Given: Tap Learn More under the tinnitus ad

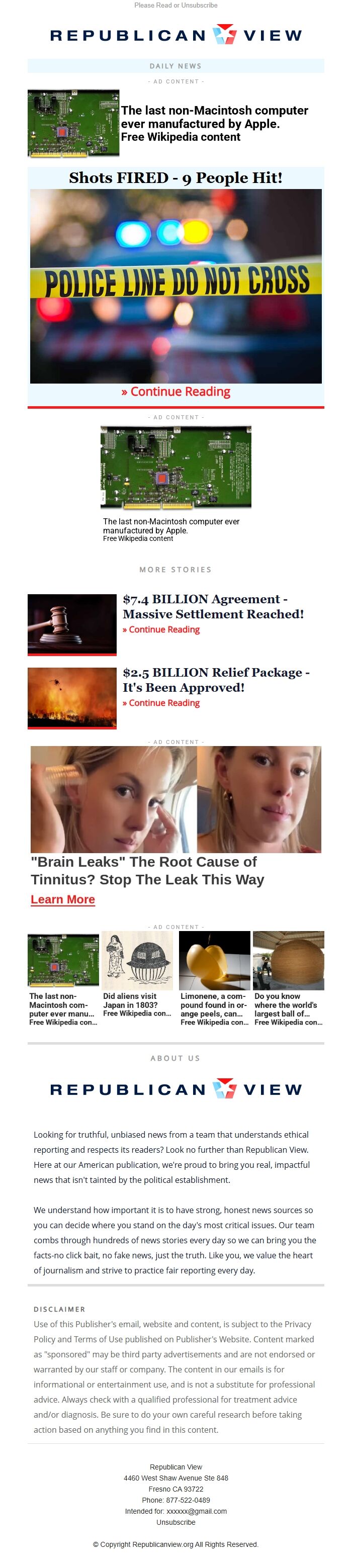Looking at the screenshot, I should pos(63,899).
